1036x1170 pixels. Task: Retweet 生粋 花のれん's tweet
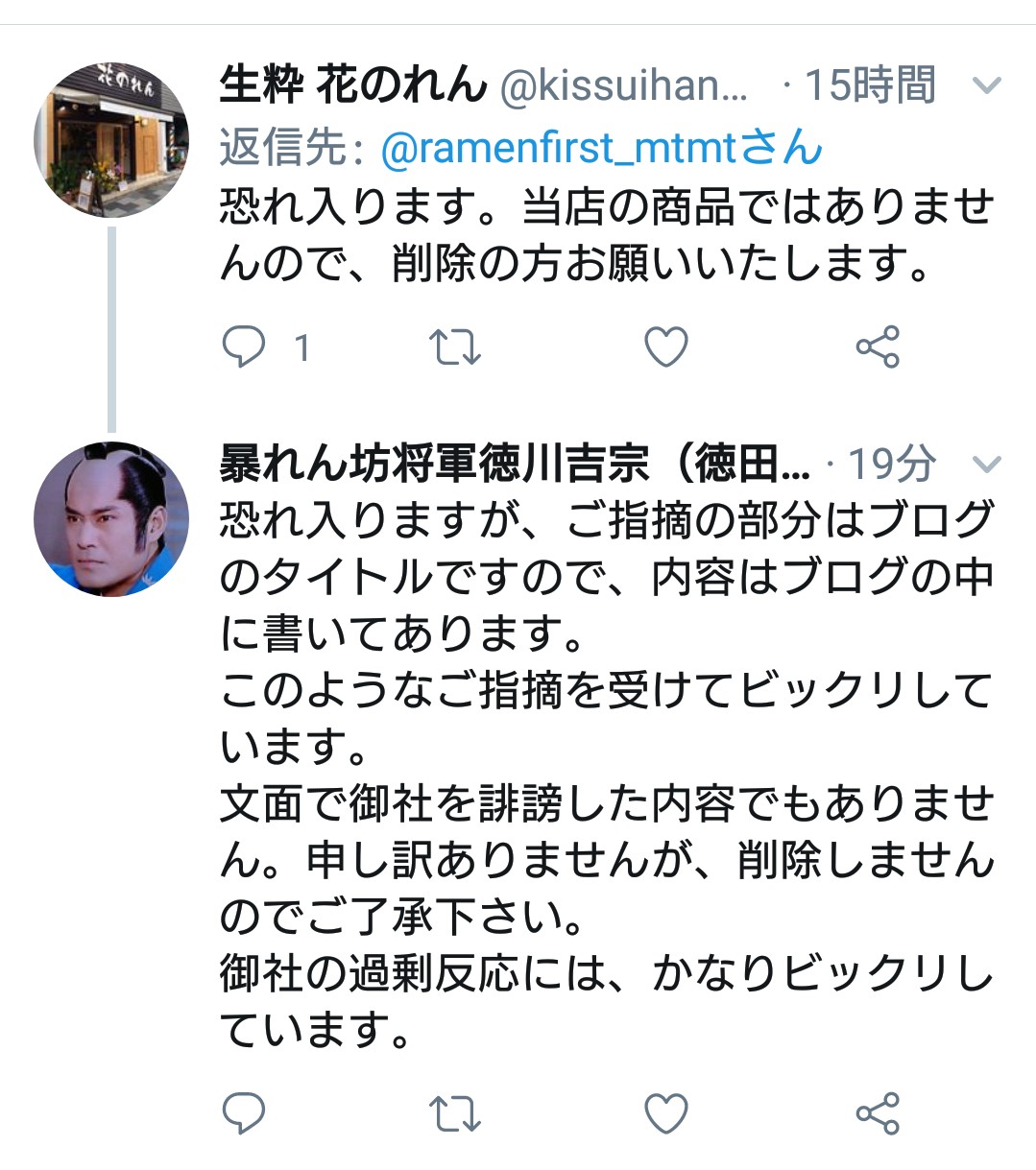pyautogui.click(x=454, y=346)
